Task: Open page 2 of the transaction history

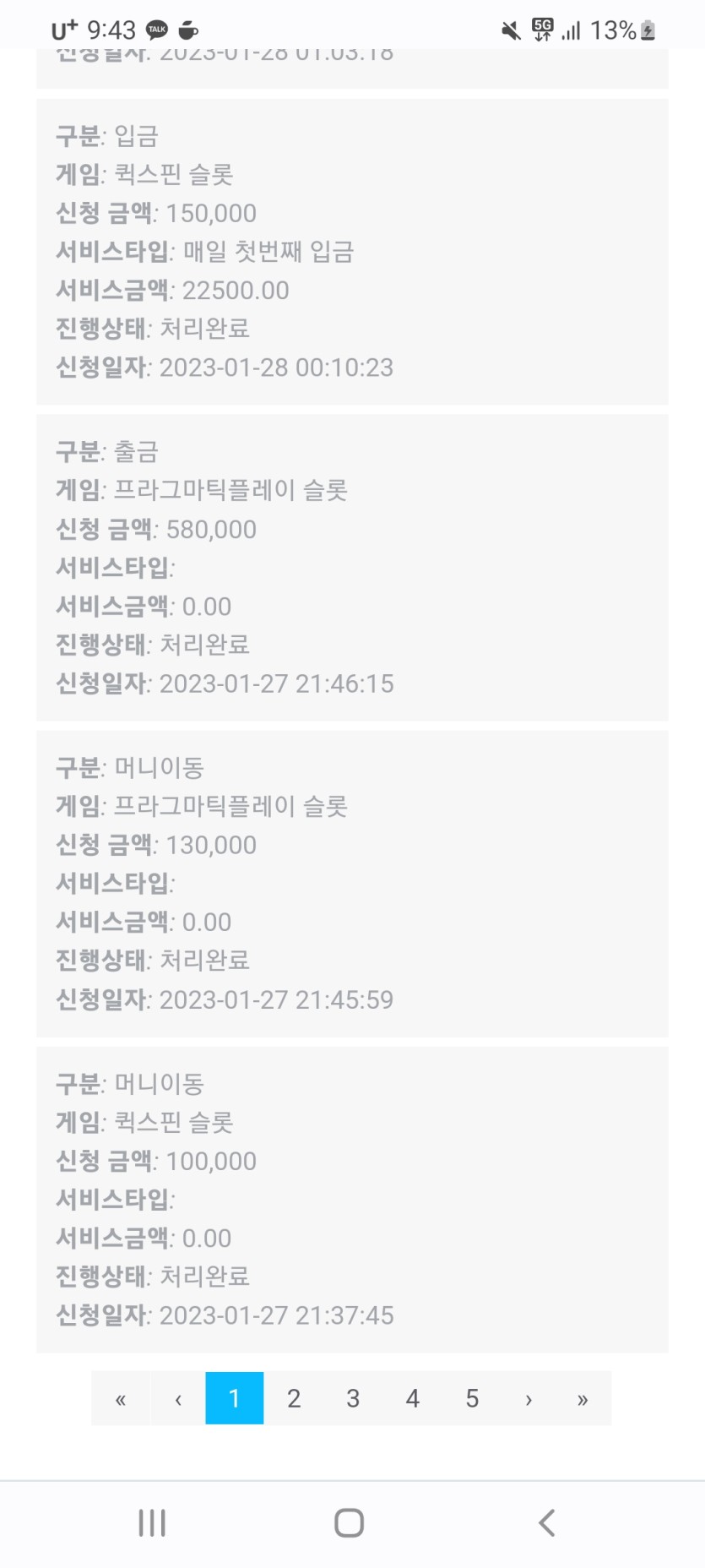Action: 294,1399
